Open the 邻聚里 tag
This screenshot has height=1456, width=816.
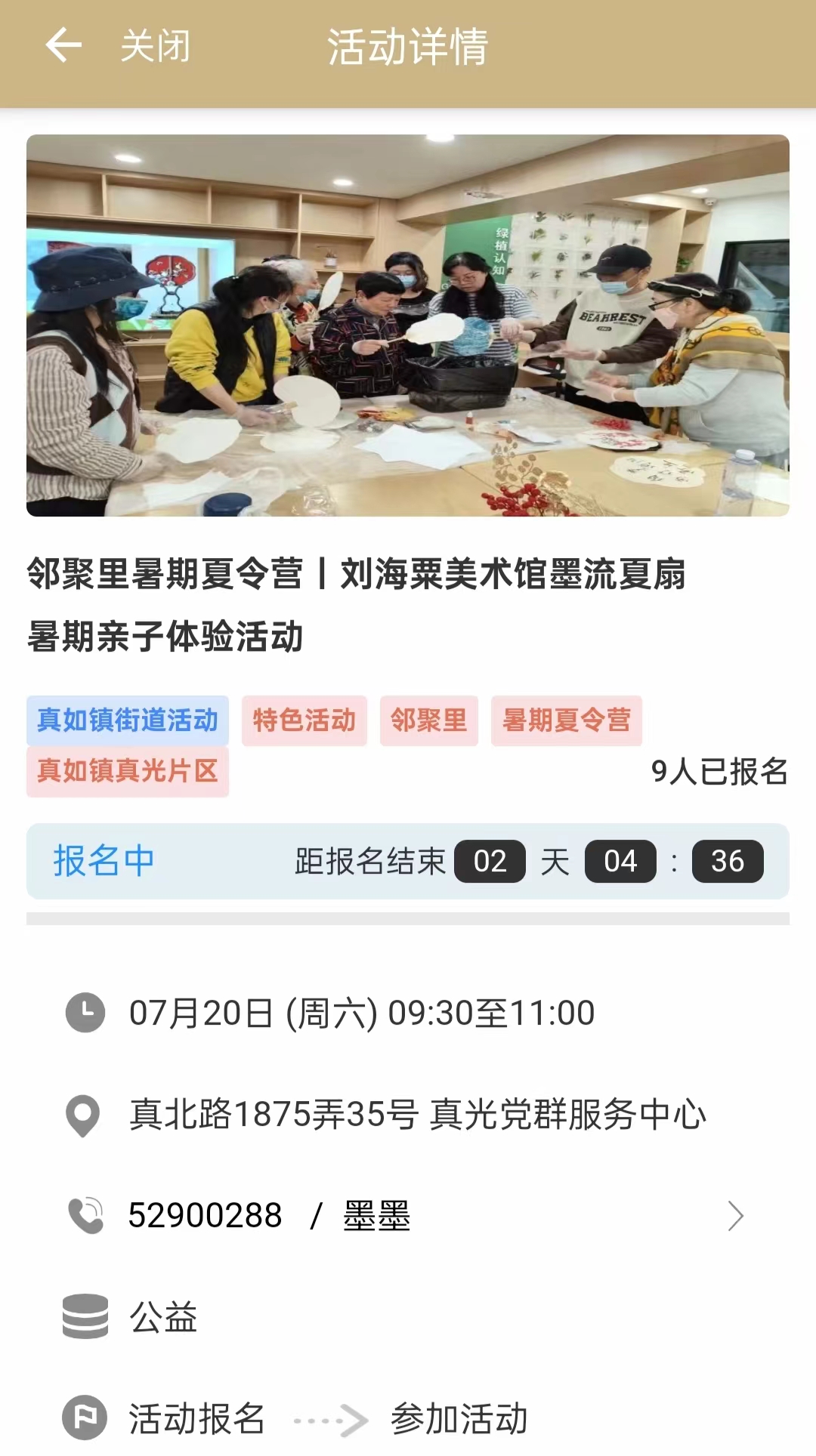pos(428,720)
